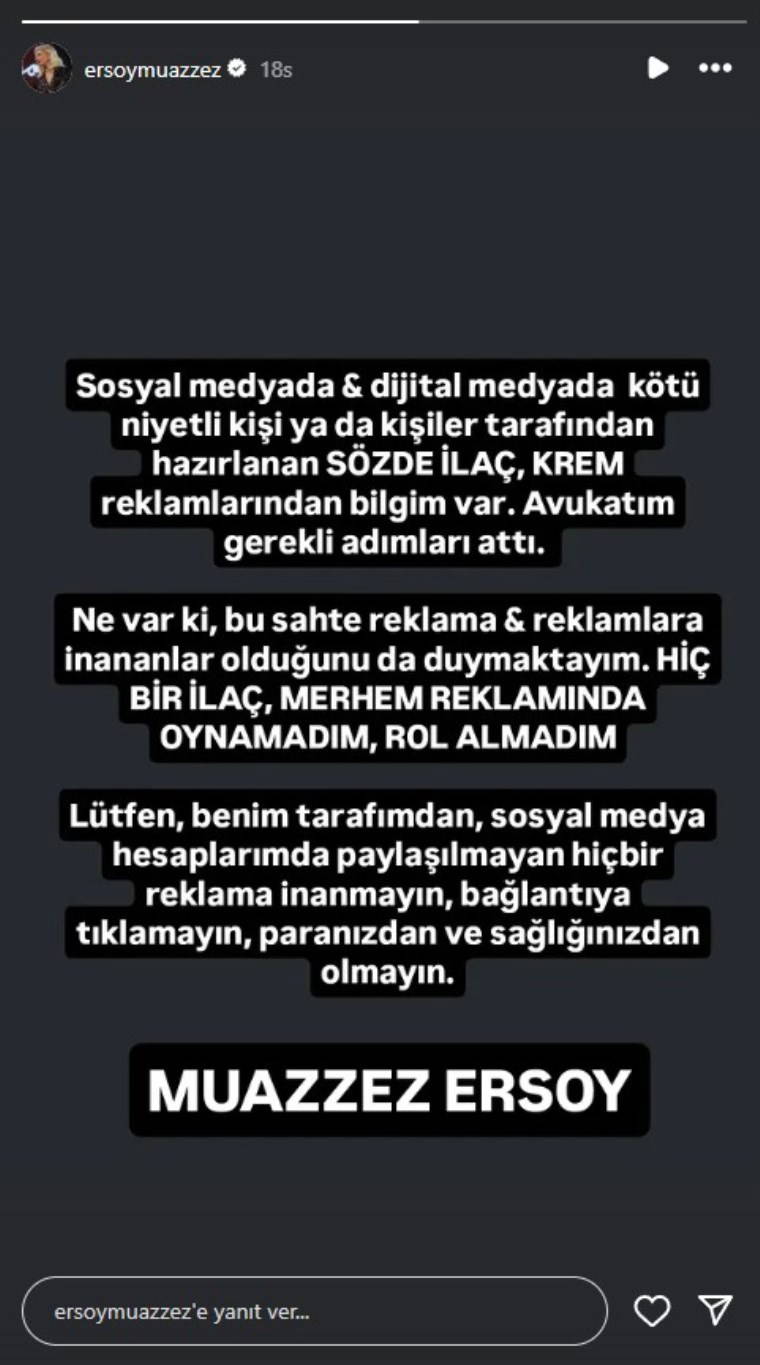Like this story with the heart
Viewport: 760px width, 1365px height.
pyautogui.click(x=652, y=1310)
